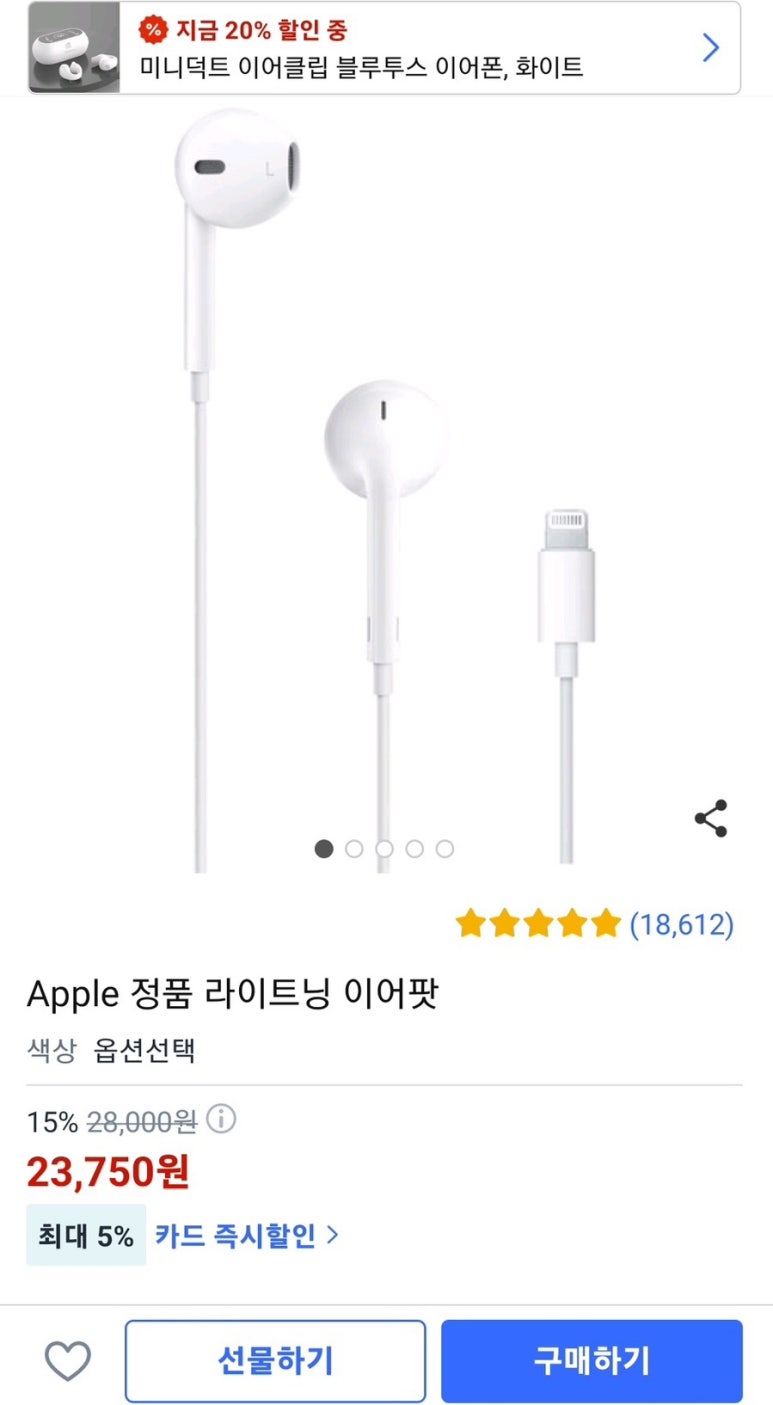The height and width of the screenshot is (1405, 773).
Task: Open 카드 즉시할인 details
Action: [246, 1236]
